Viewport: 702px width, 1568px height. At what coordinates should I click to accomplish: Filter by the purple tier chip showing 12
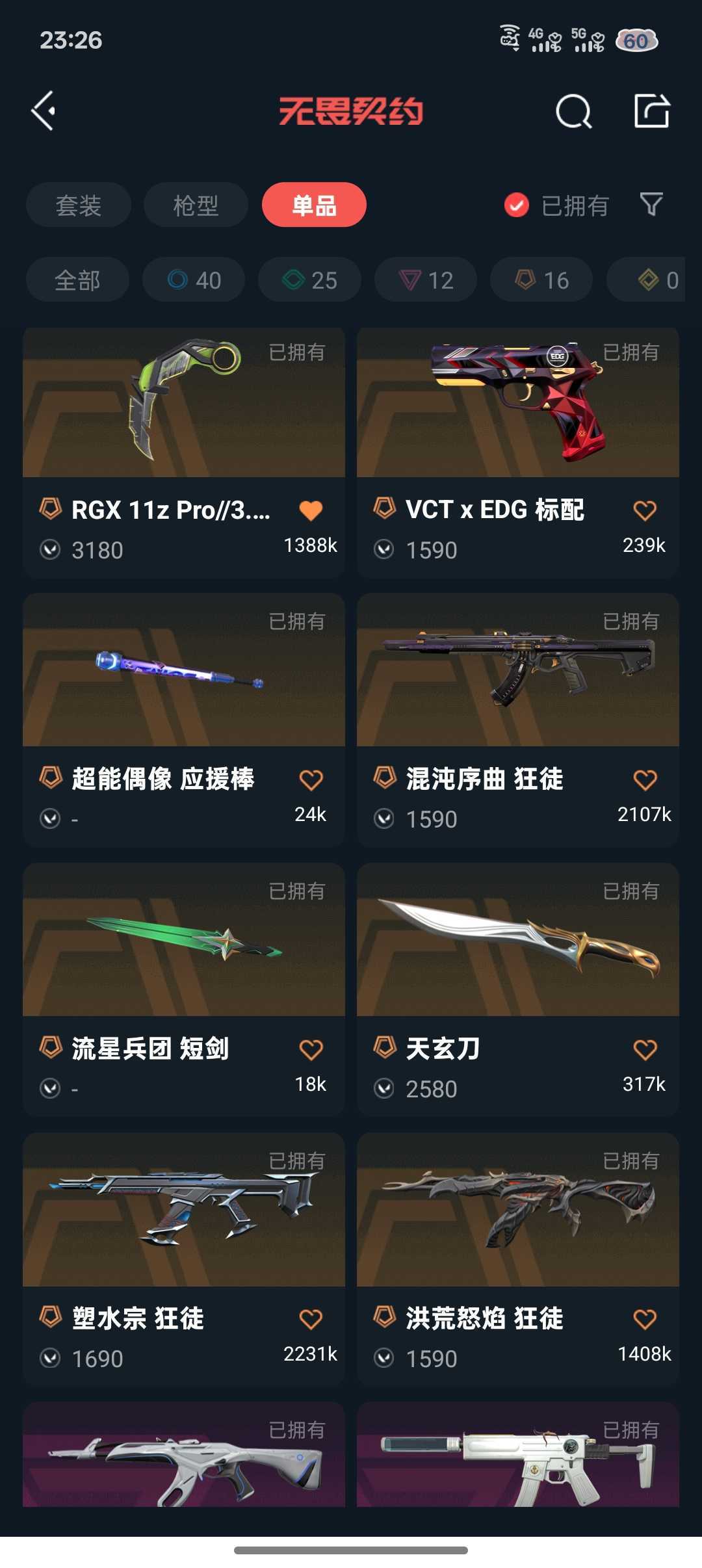(426, 280)
